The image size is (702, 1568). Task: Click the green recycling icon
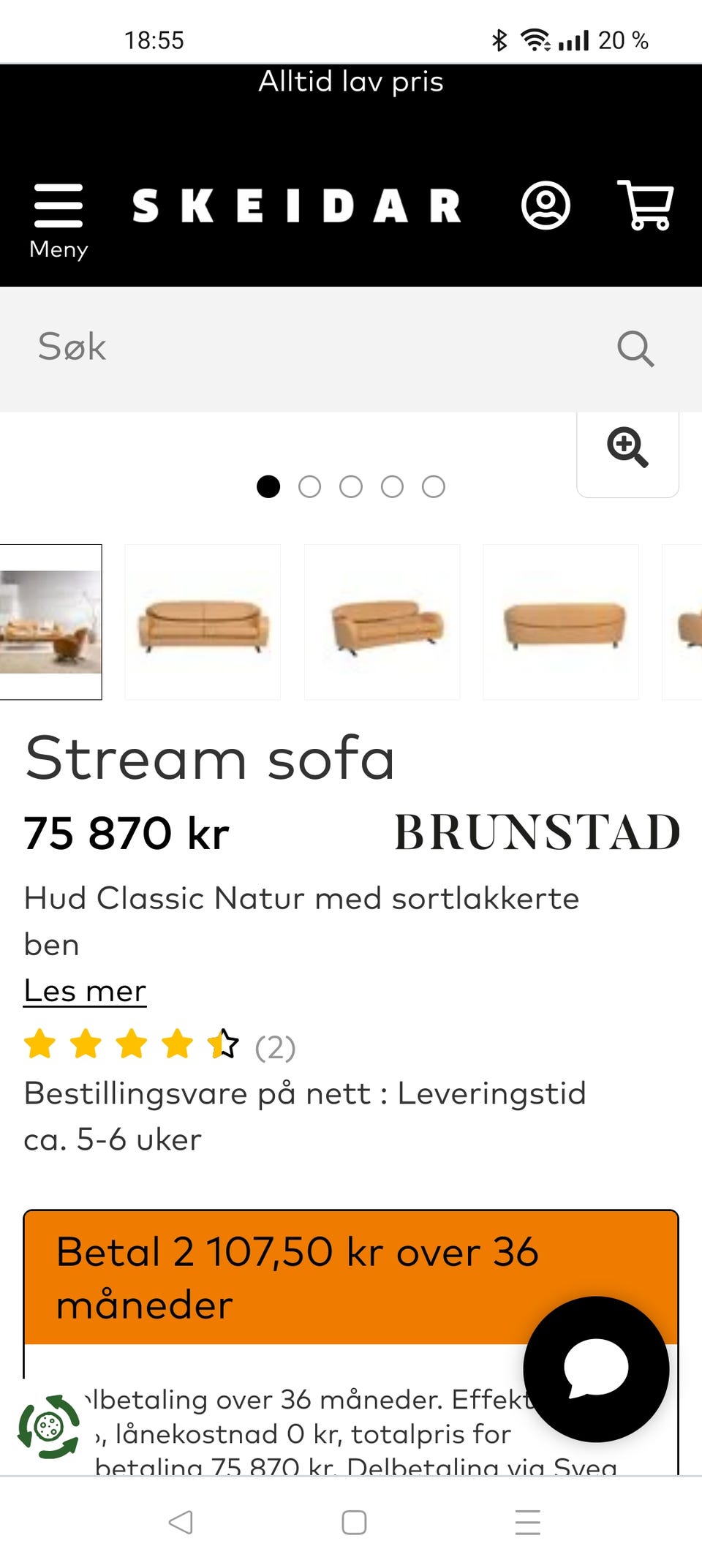coord(50,1425)
